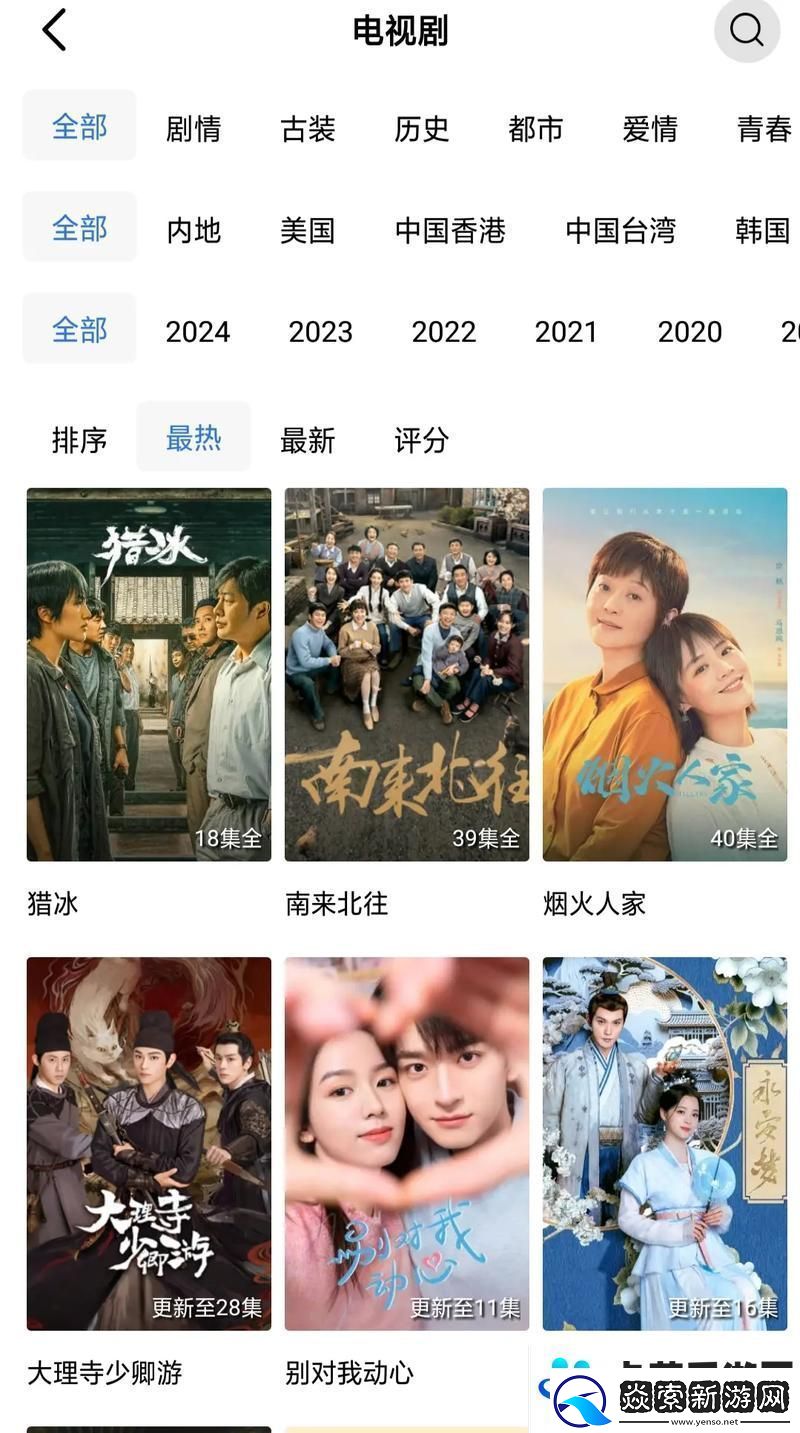Screen dimensions: 800x1433
Task: Tap the back arrow to leave 电视剧 page
Action: click(52, 29)
